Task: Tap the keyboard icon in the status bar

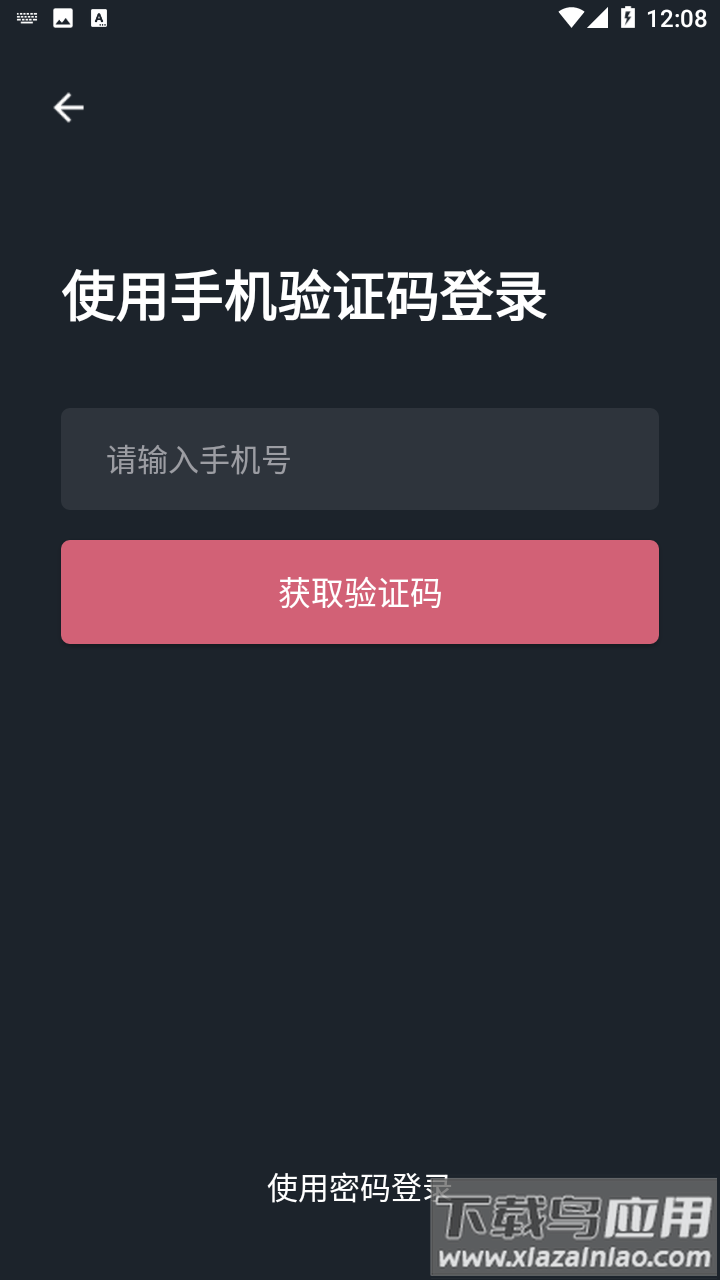Action: pos(25,17)
